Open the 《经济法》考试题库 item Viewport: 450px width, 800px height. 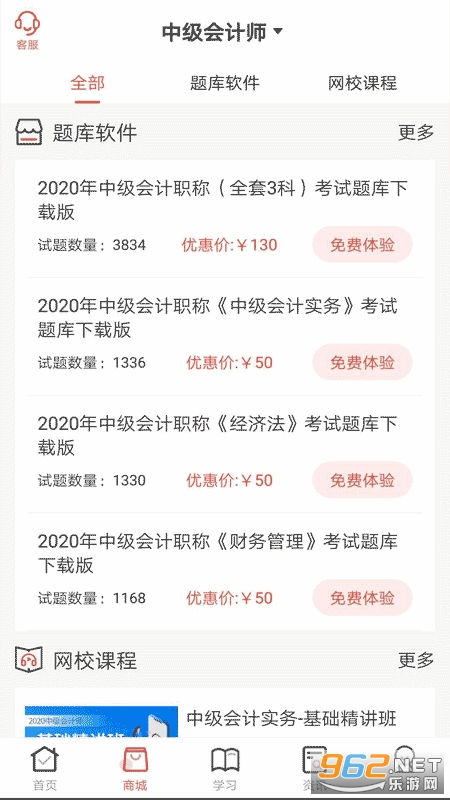click(x=224, y=454)
